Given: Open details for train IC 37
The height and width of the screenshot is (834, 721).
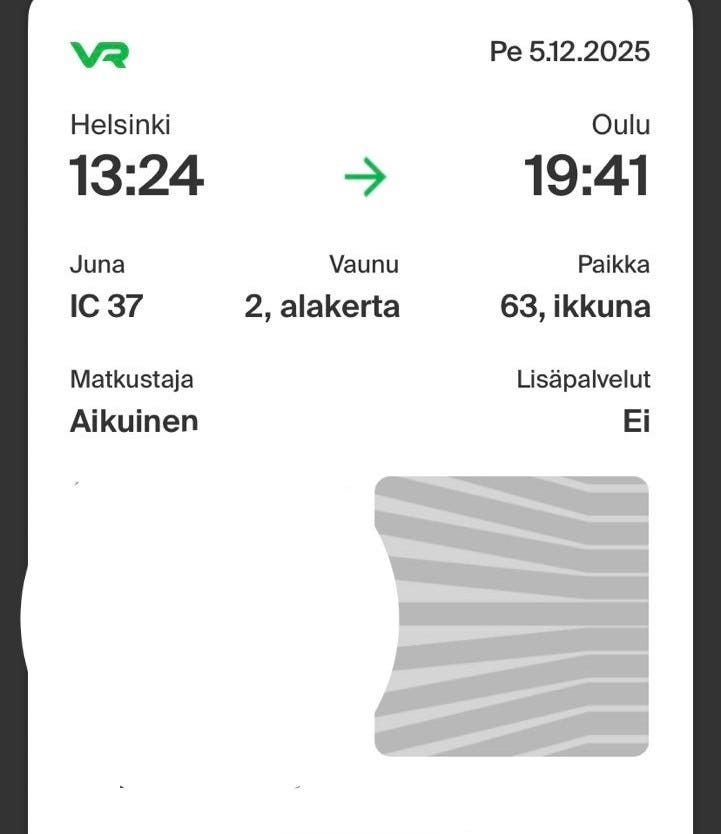Looking at the screenshot, I should pos(105,307).
